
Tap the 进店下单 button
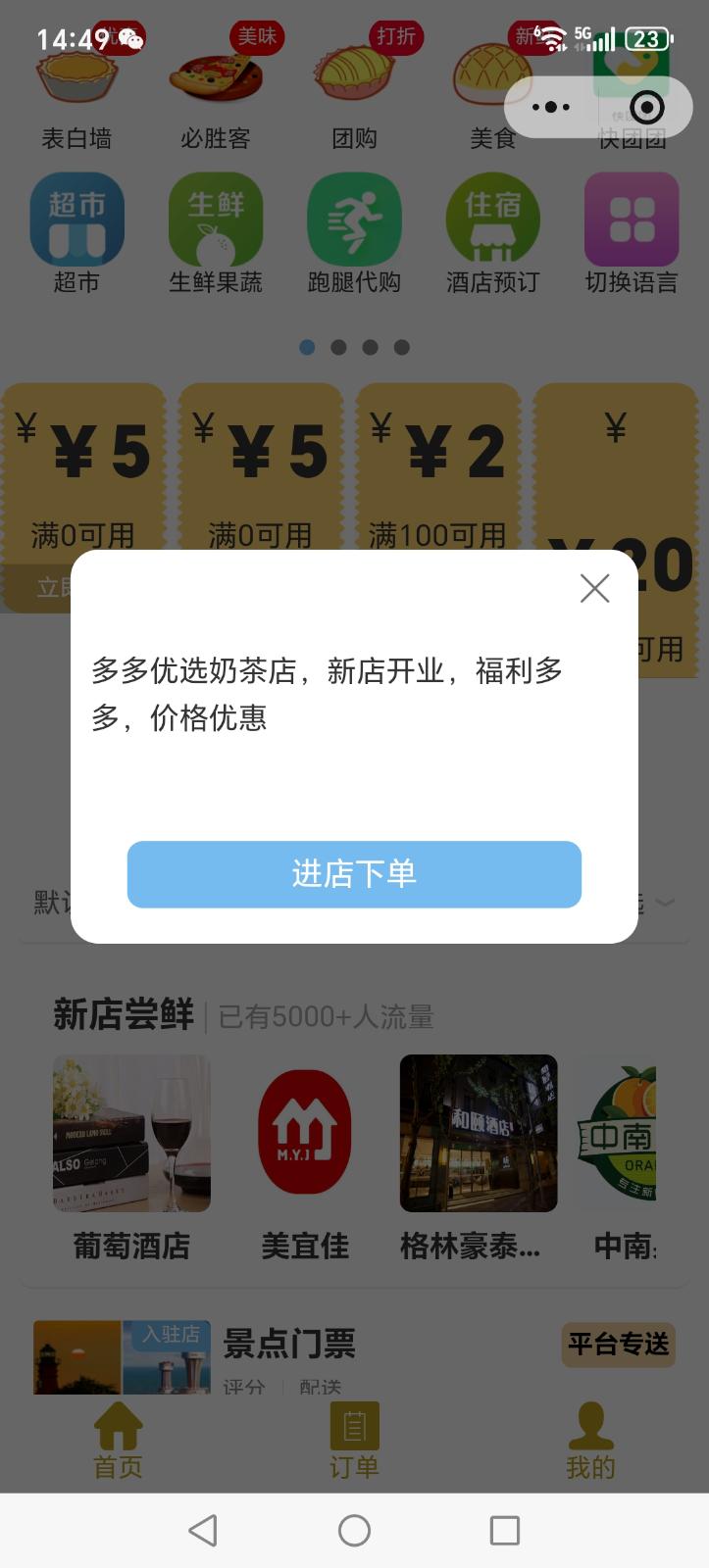(x=354, y=874)
